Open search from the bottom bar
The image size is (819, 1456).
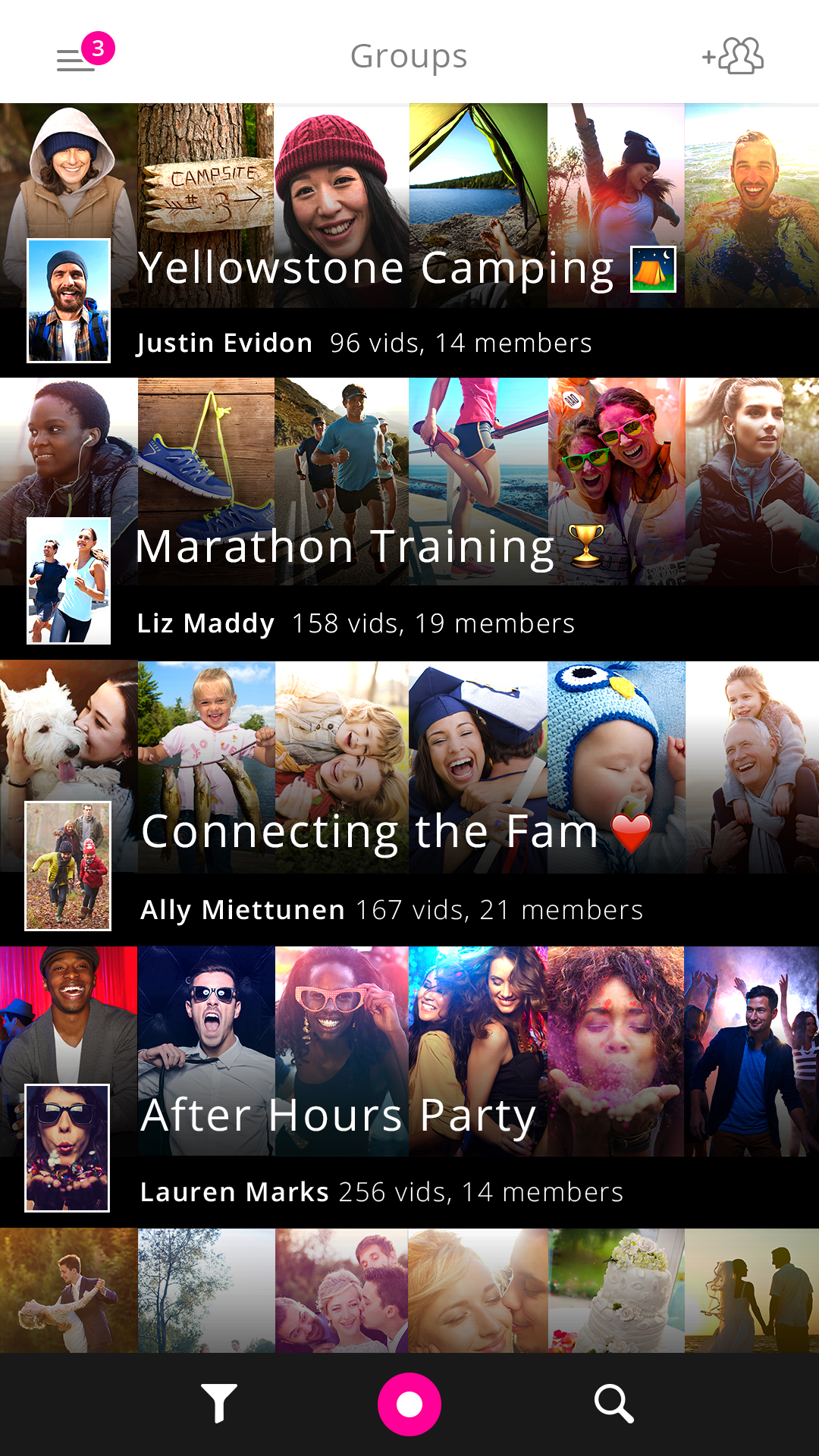[x=613, y=1404]
